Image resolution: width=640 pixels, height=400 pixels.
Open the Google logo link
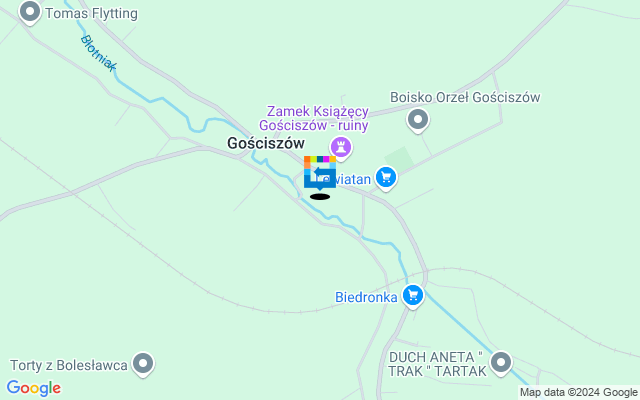(33, 388)
